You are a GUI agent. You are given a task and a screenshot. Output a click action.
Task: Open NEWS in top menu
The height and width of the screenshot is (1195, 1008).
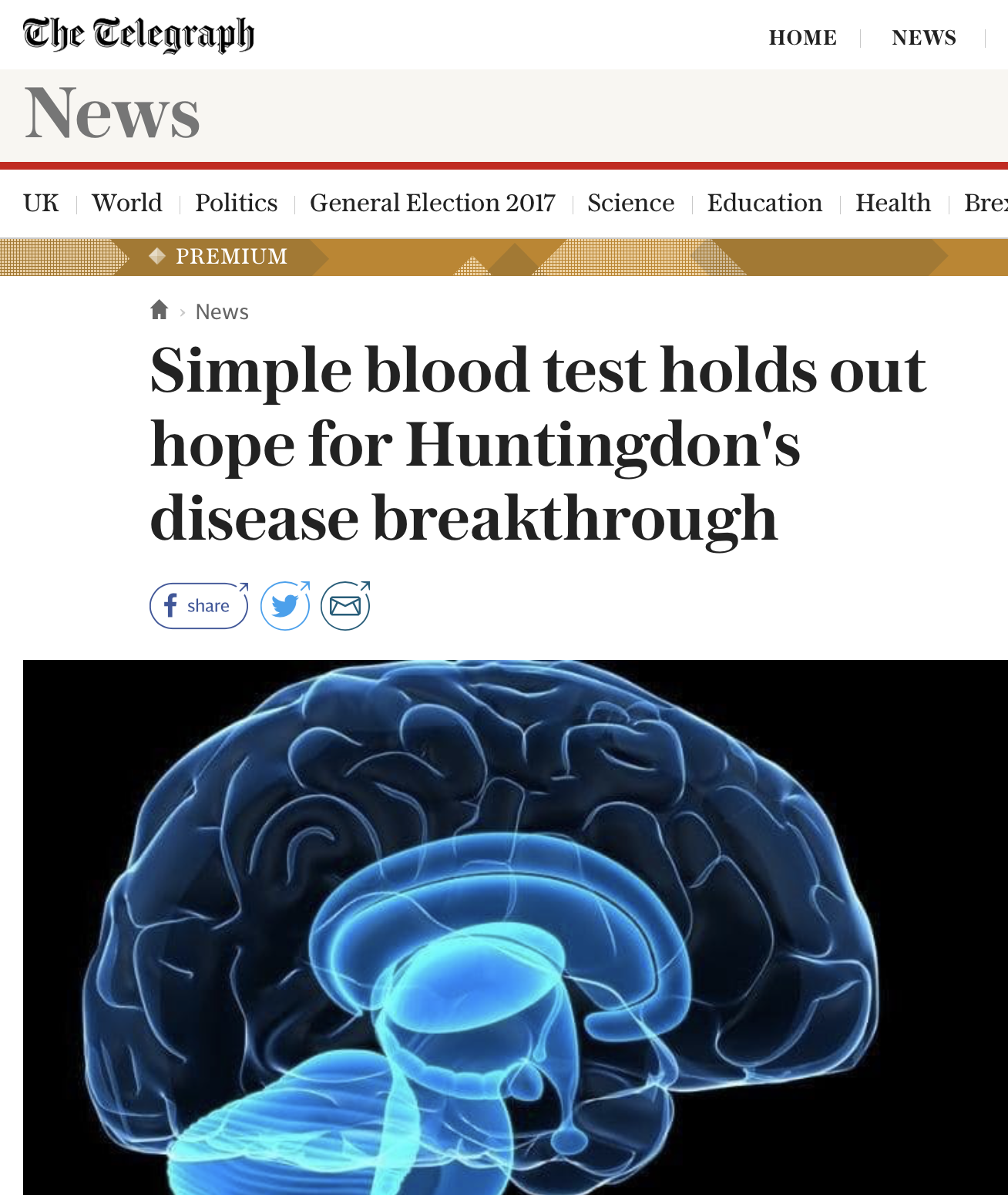pos(923,38)
